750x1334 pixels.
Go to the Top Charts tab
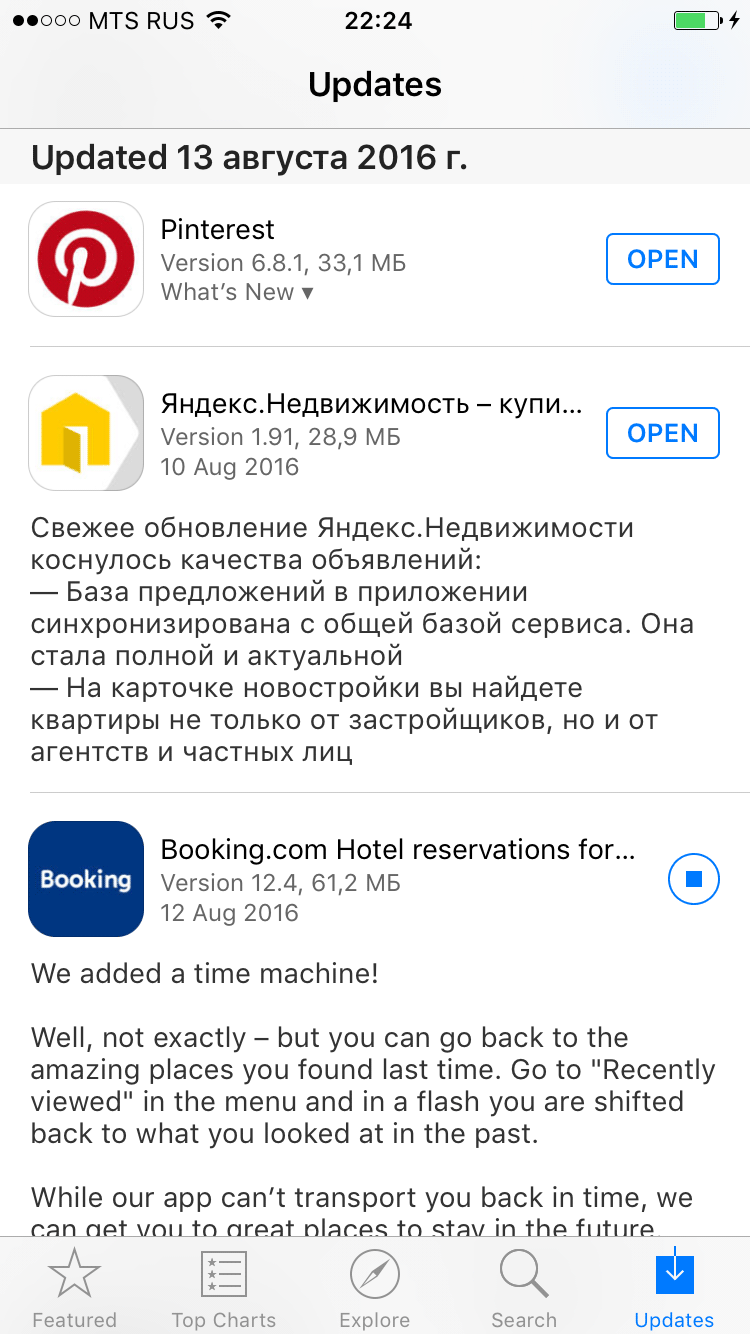pyautogui.click(x=224, y=1288)
